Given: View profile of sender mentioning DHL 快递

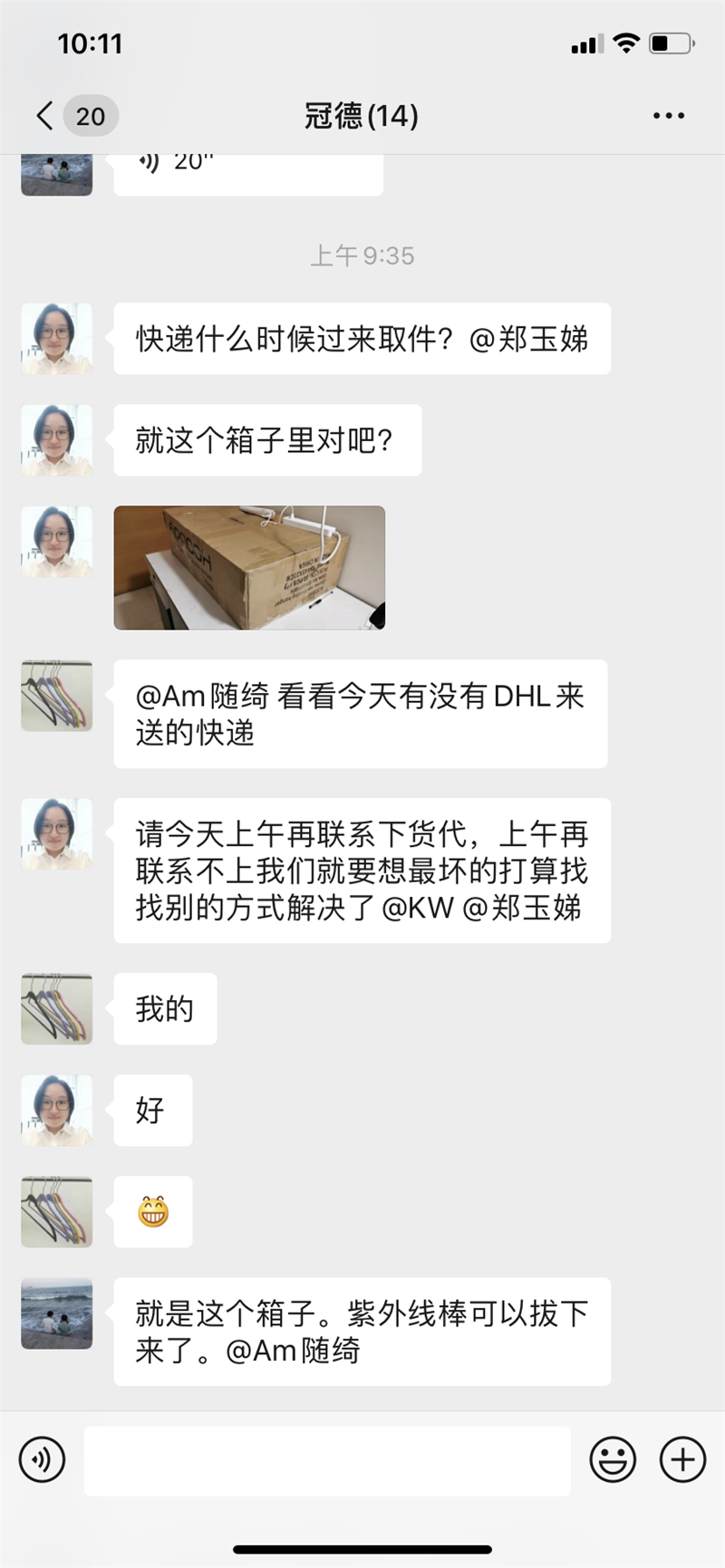Looking at the screenshot, I should point(57,696).
